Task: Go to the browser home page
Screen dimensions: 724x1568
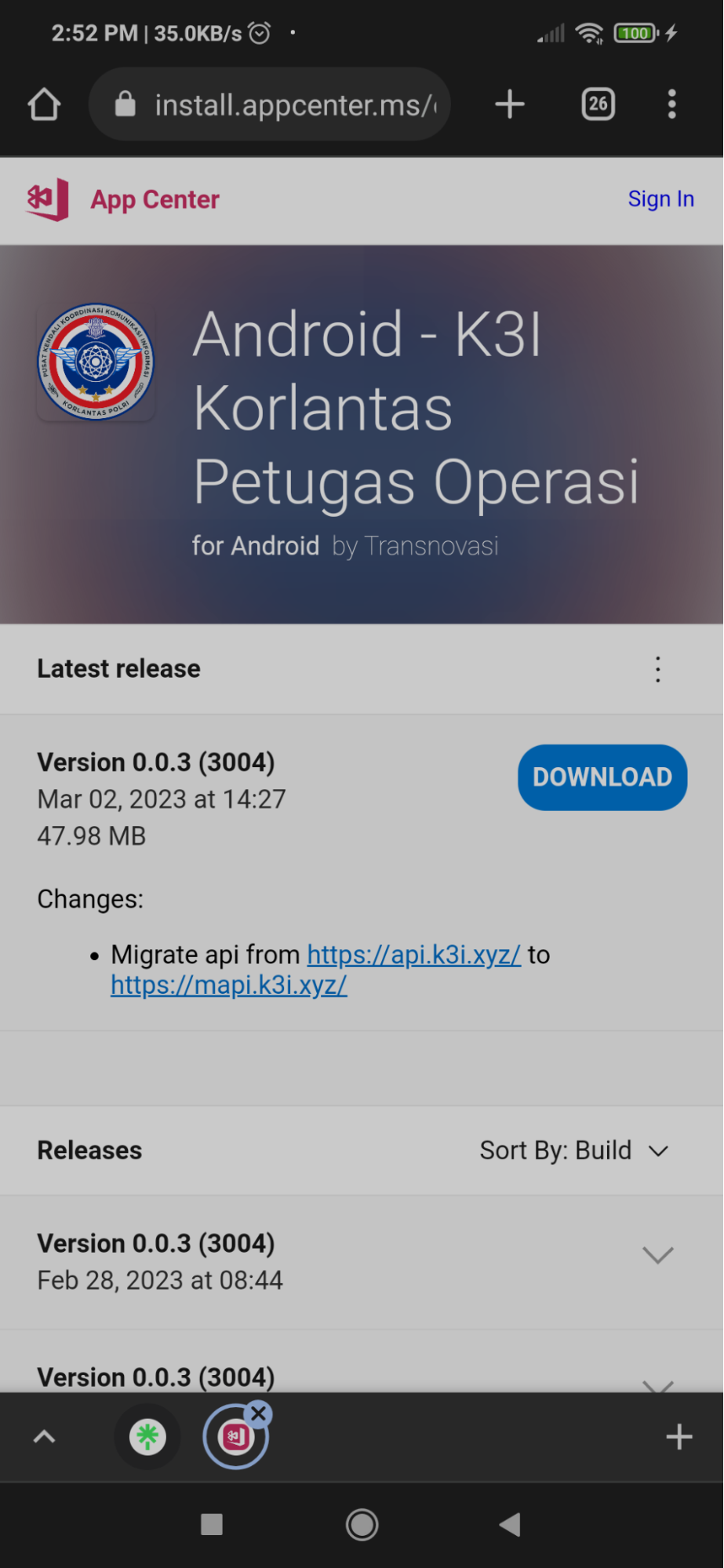Action: pos(44,104)
